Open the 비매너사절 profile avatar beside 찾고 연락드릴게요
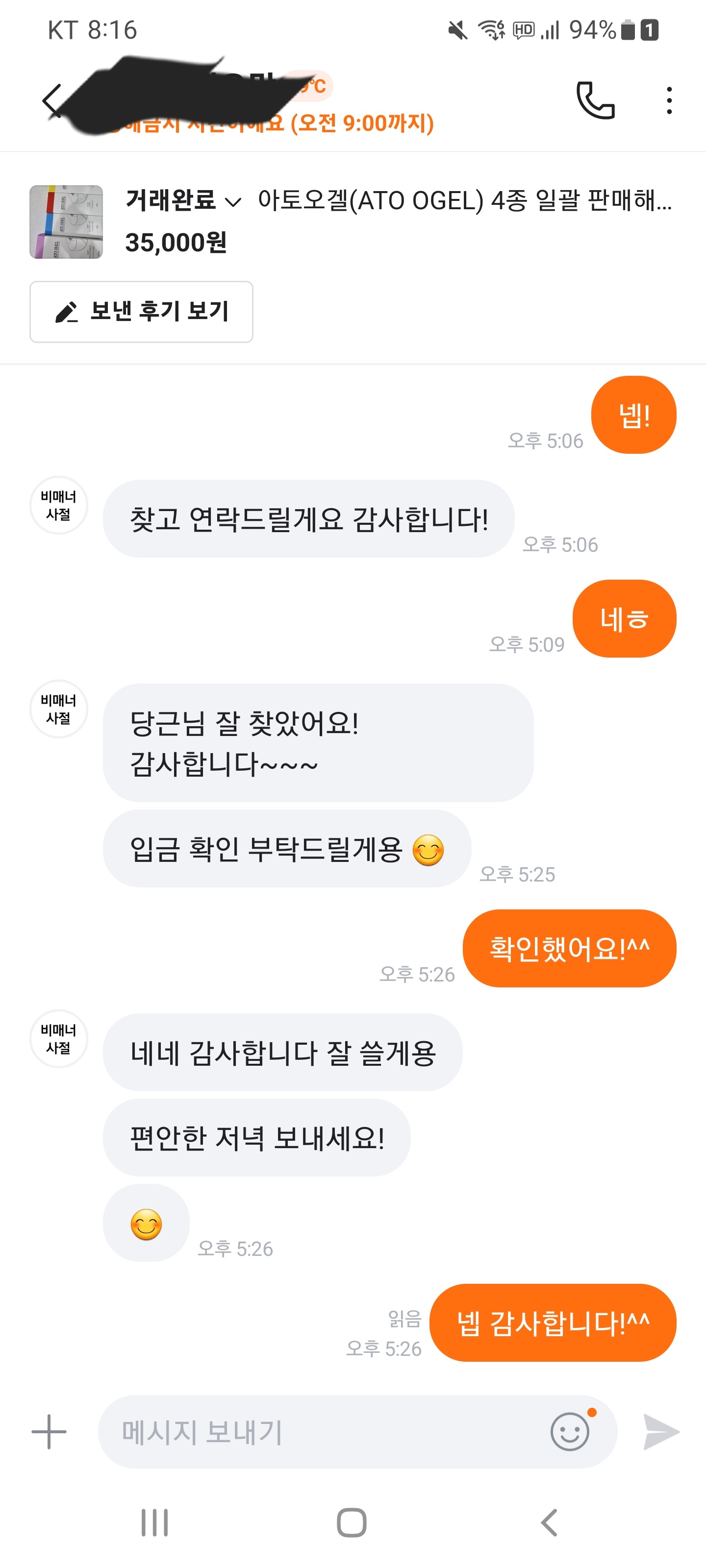Viewport: 706px width, 1568px height. tap(58, 505)
